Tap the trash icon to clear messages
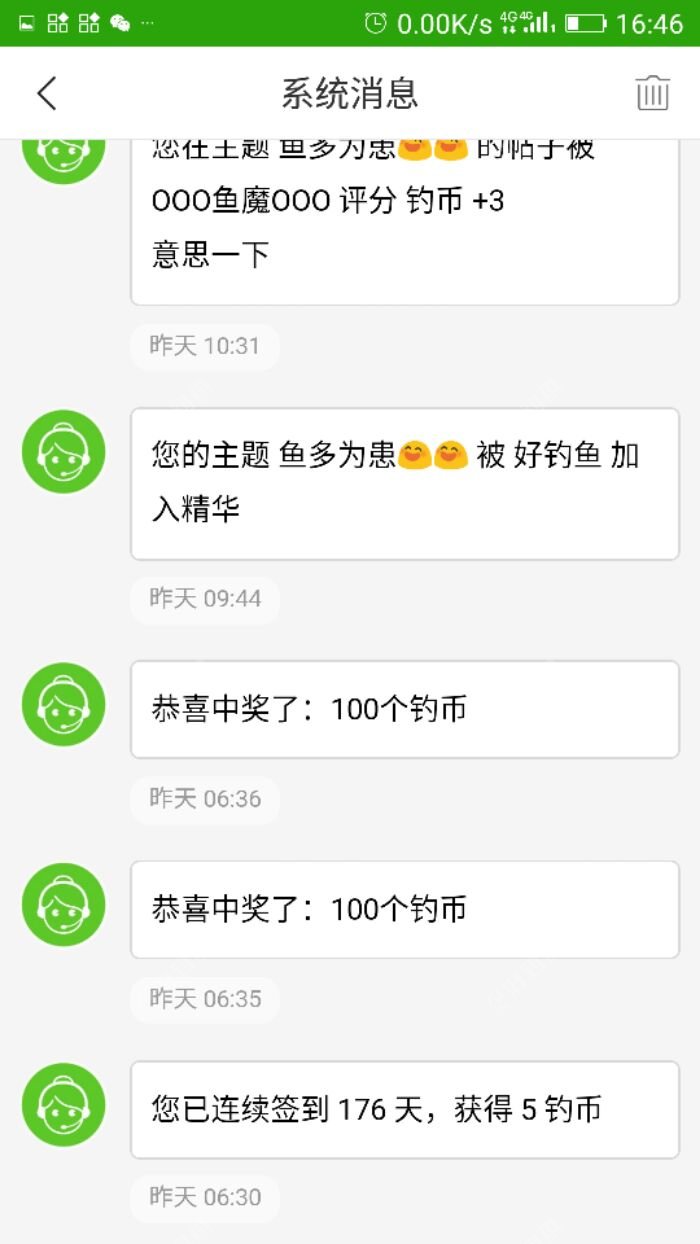The height and width of the screenshot is (1244, 700). pos(652,93)
